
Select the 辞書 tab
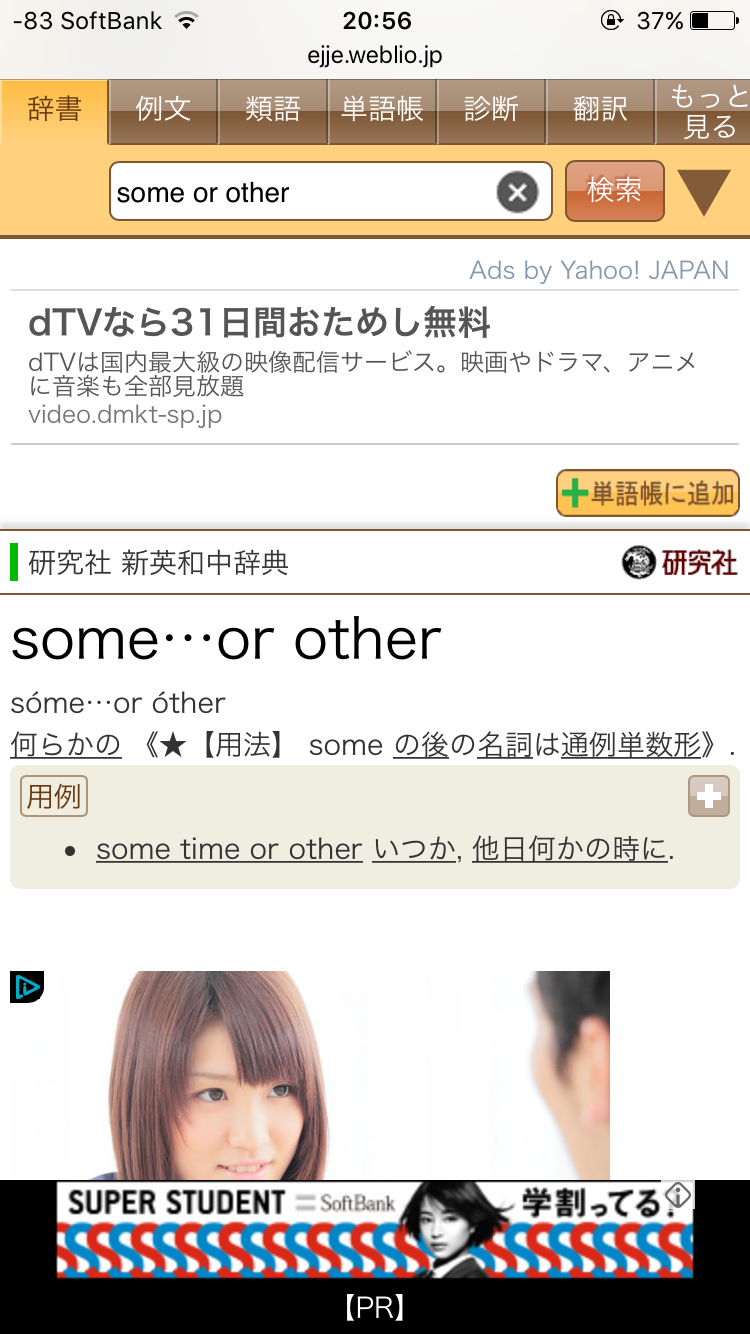[x=54, y=110]
